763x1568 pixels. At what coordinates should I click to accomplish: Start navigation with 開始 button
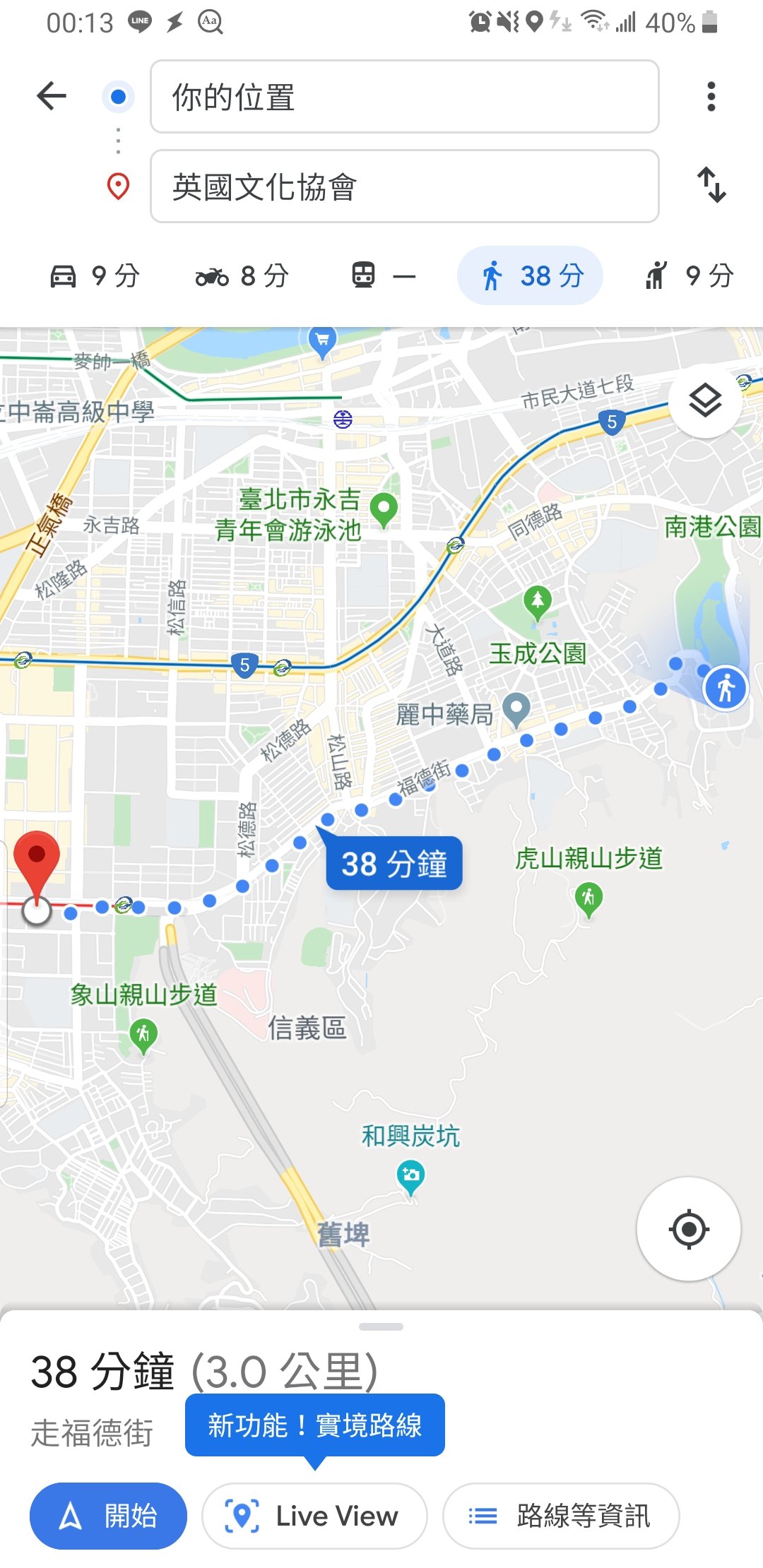click(x=108, y=1516)
